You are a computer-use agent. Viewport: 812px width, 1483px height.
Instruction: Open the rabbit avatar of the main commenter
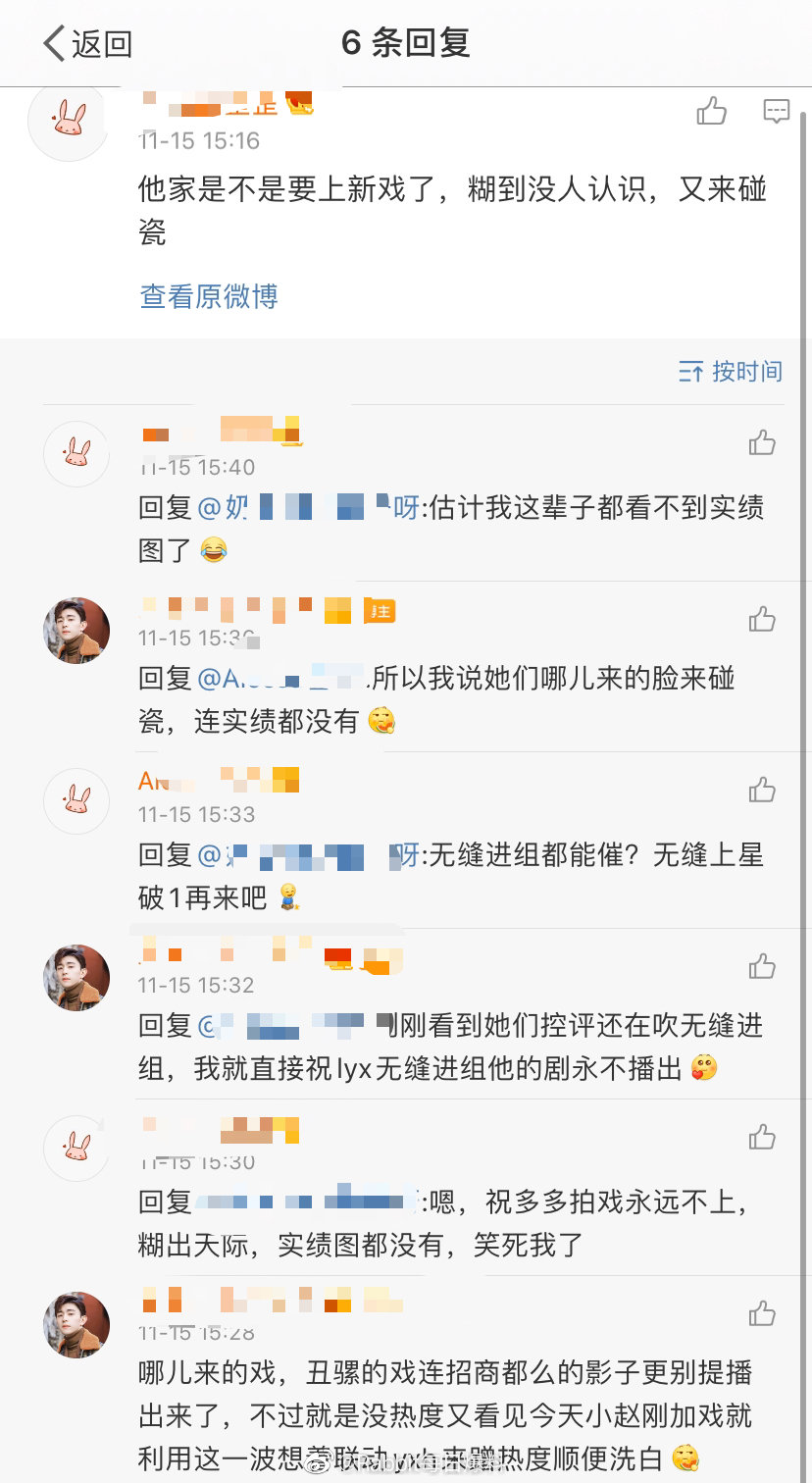tap(68, 122)
